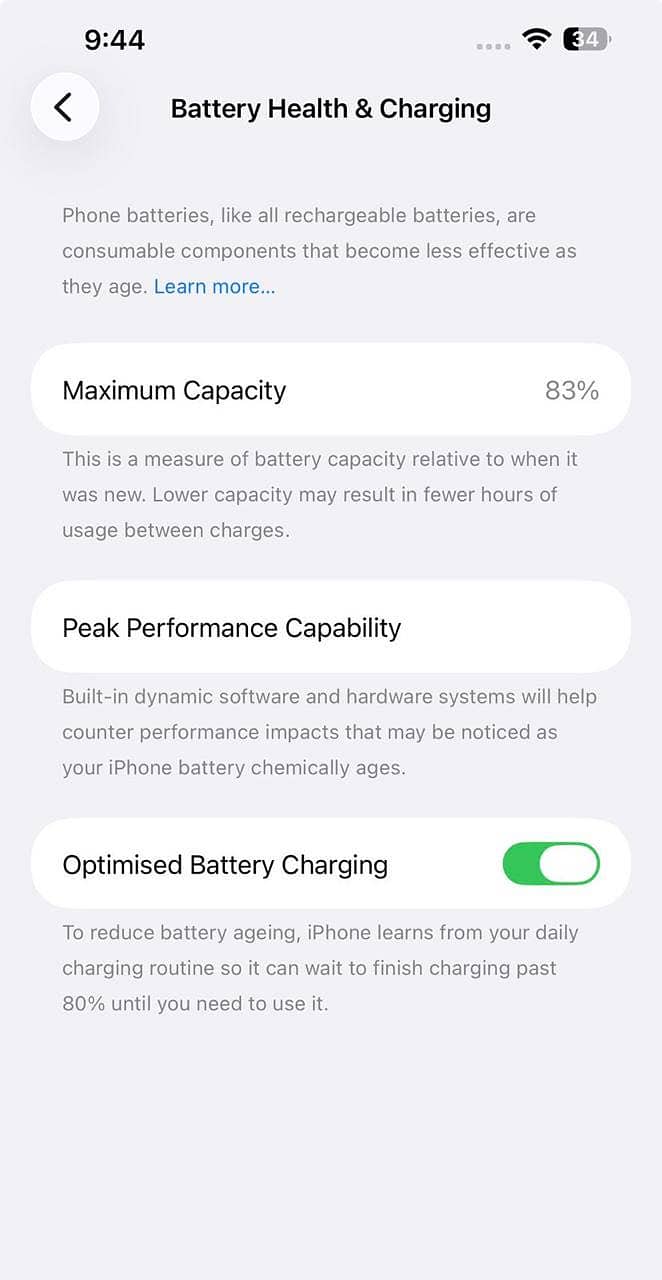Turn off Optimised Battery Charging
662x1280 pixels.
550,864
